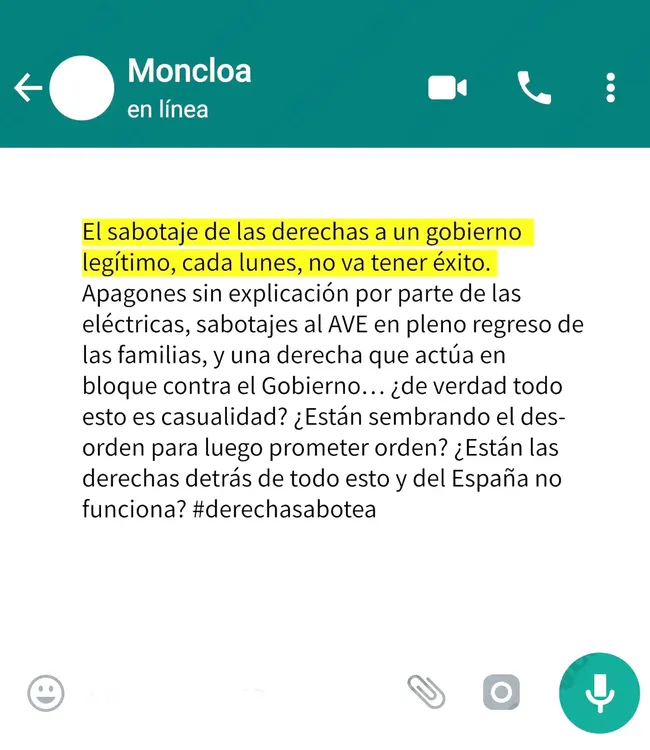Open the overflow menu
The image size is (650, 750).
tap(611, 88)
